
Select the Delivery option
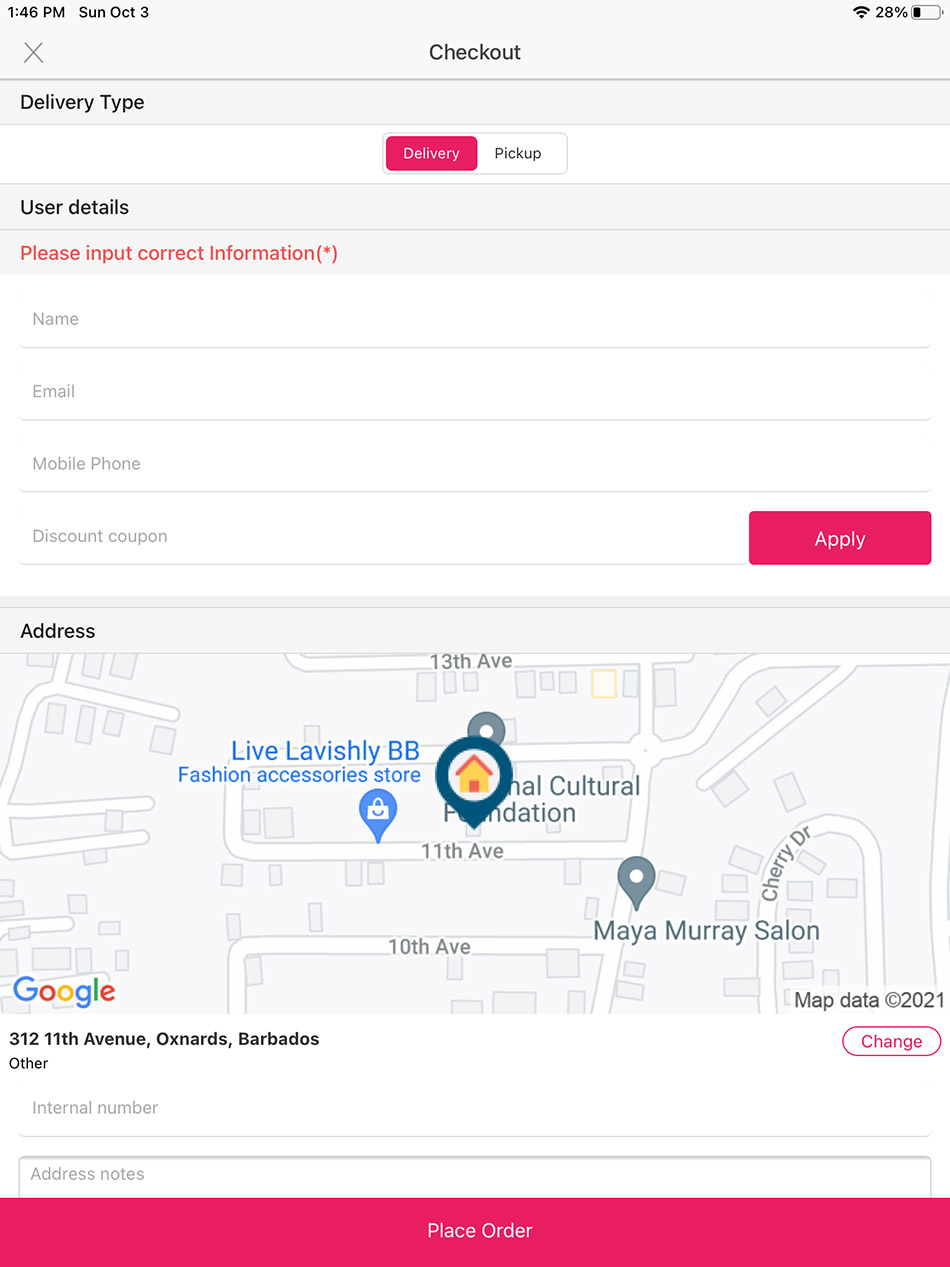click(431, 154)
